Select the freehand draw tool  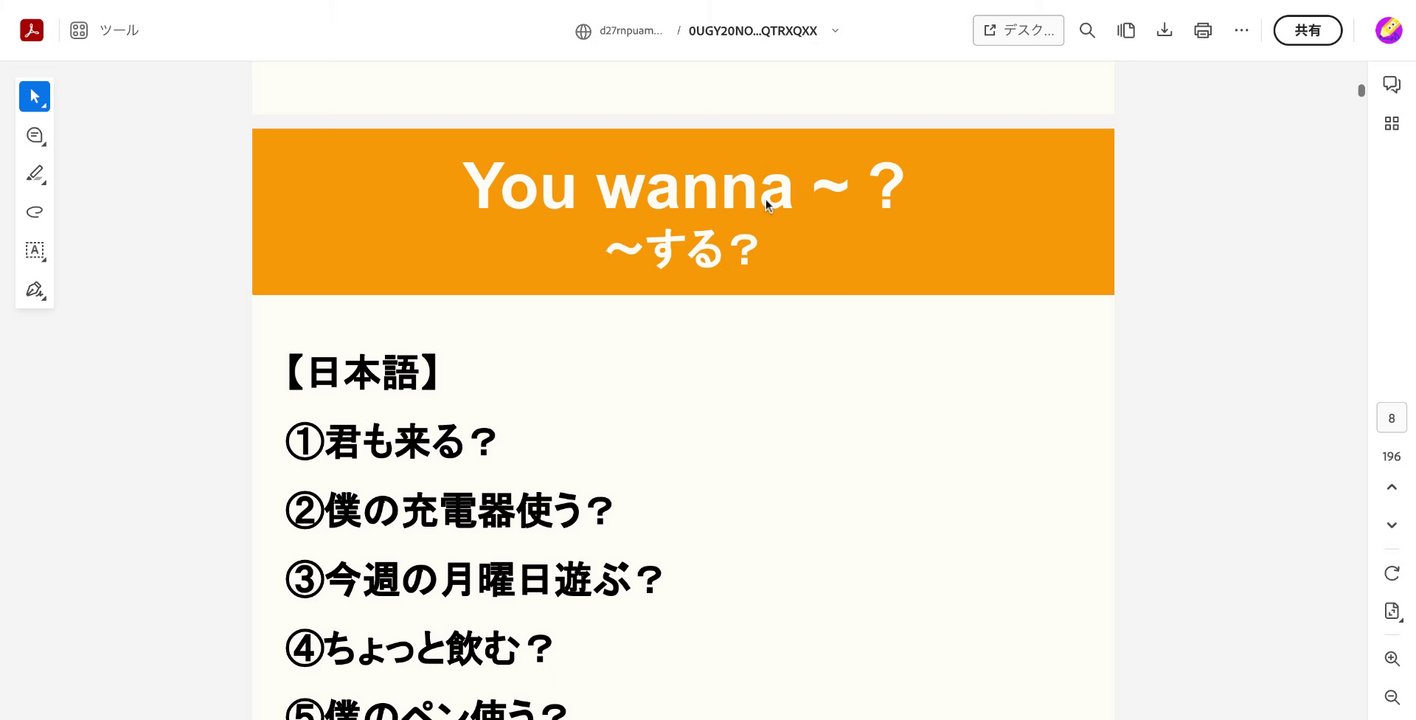(35, 212)
